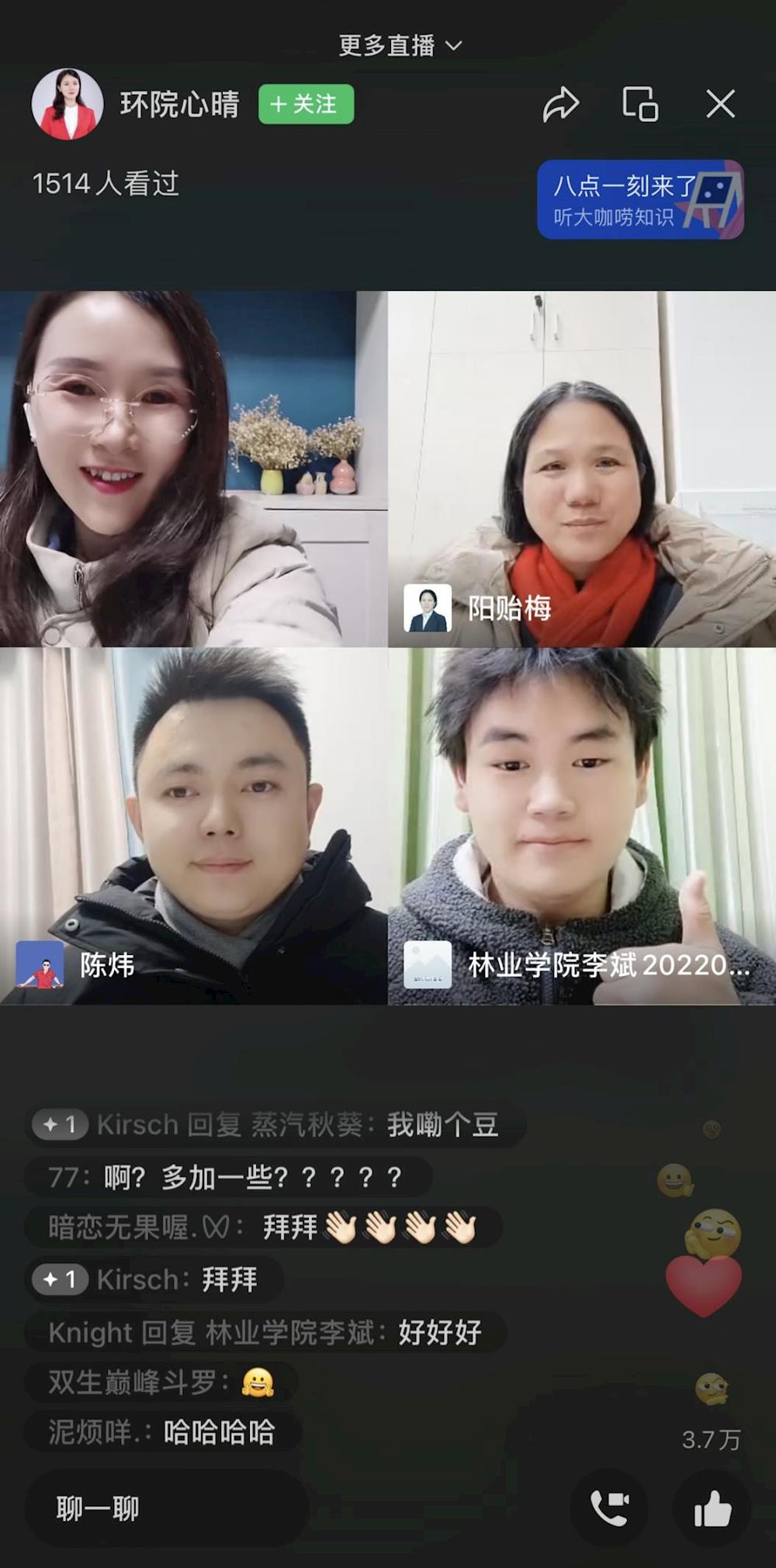The height and width of the screenshot is (1568, 776).
Task: Minimize stream to floating window
Action: (640, 104)
